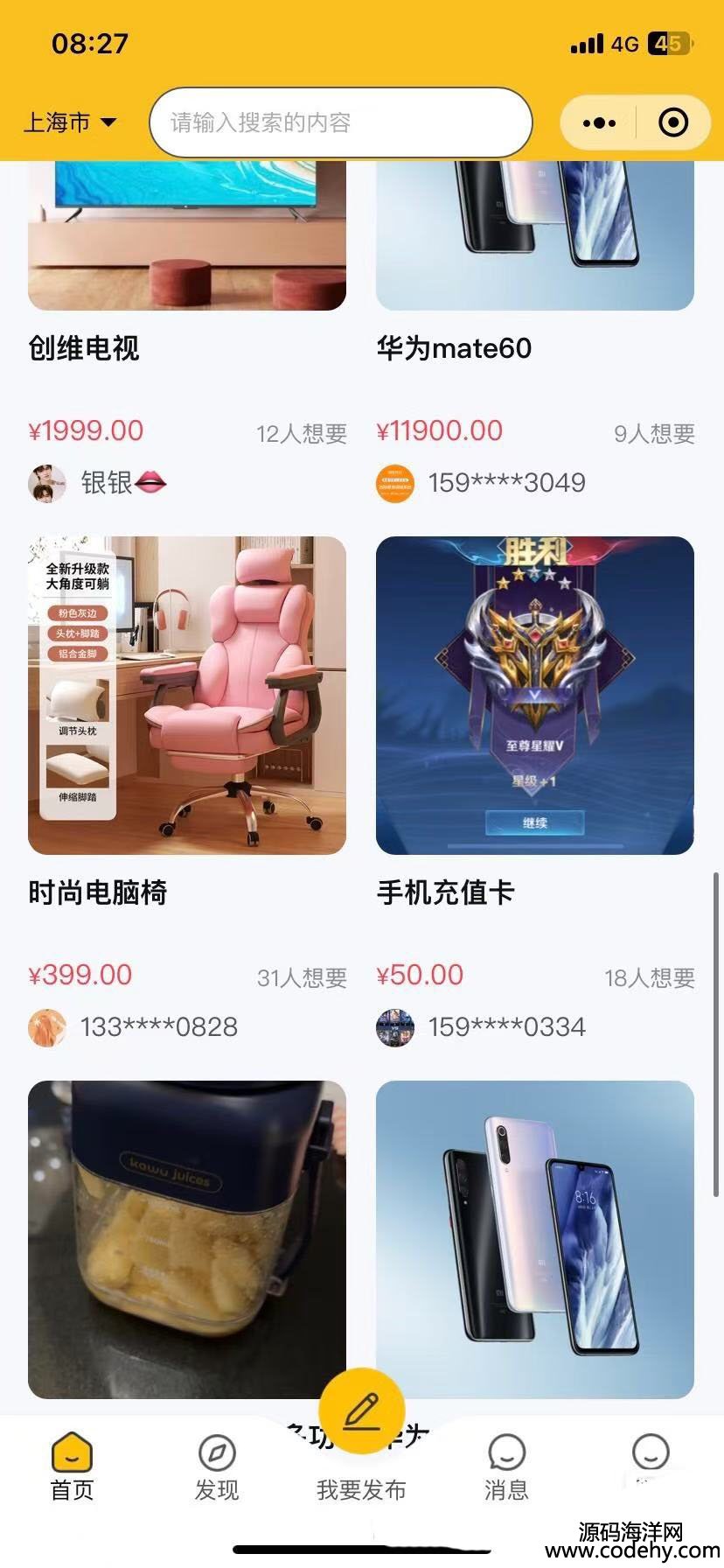Viewport: 724px width, 1568px height.
Task: View the 时尚电脑椅 listing
Action: click(186, 696)
